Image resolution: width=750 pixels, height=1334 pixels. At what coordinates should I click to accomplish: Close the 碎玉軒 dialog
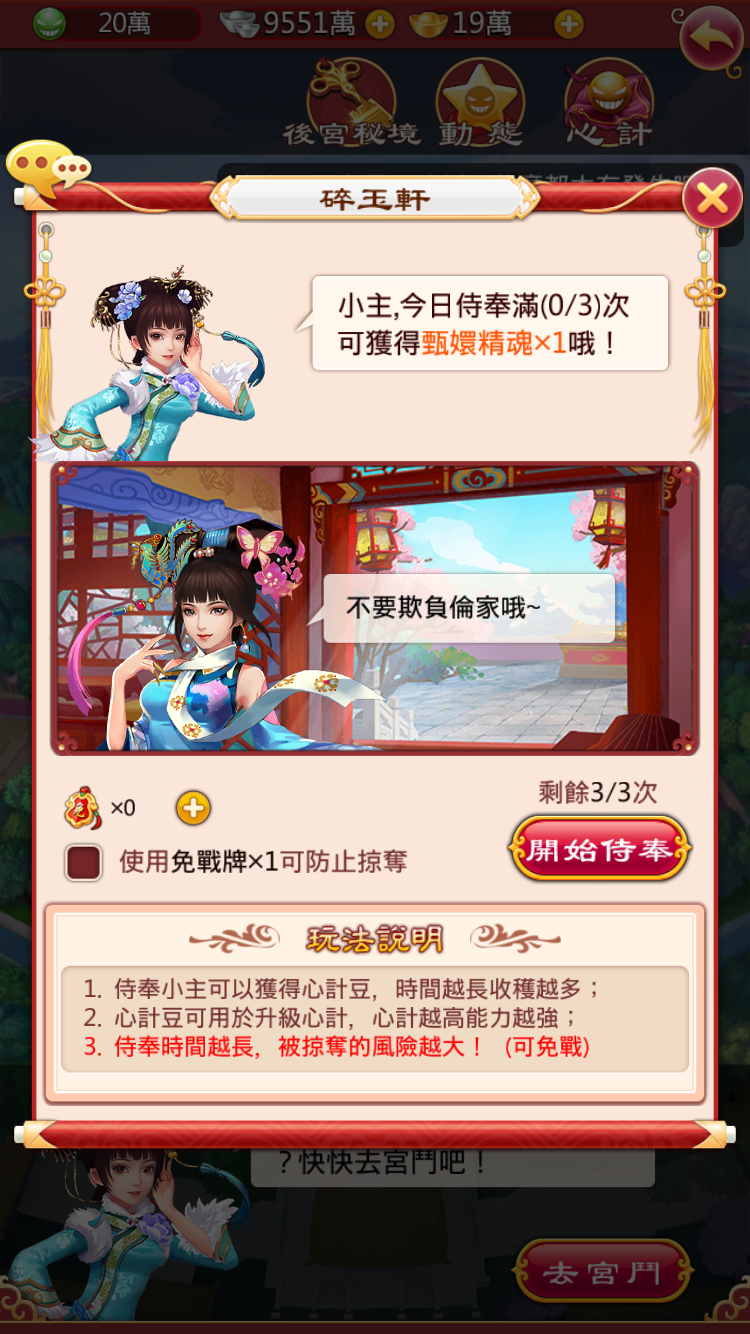click(711, 198)
